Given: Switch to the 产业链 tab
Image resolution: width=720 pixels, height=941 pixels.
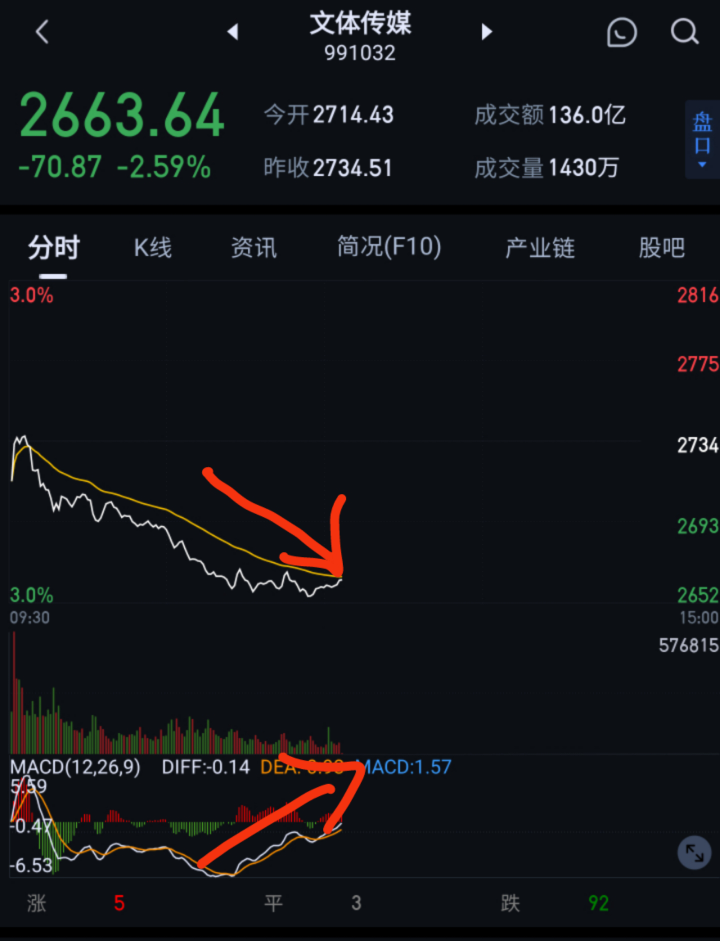Looking at the screenshot, I should click(540, 248).
